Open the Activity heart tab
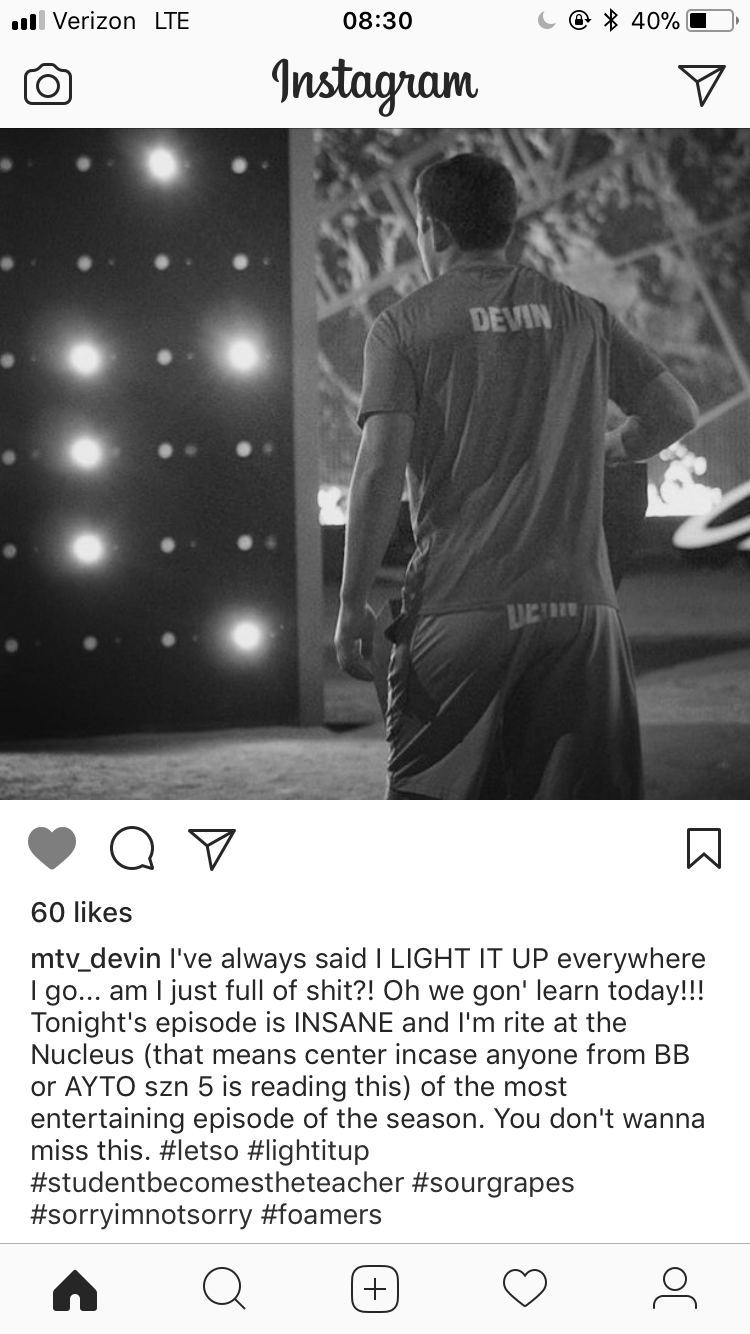This screenshot has height=1334, width=750. point(525,1289)
